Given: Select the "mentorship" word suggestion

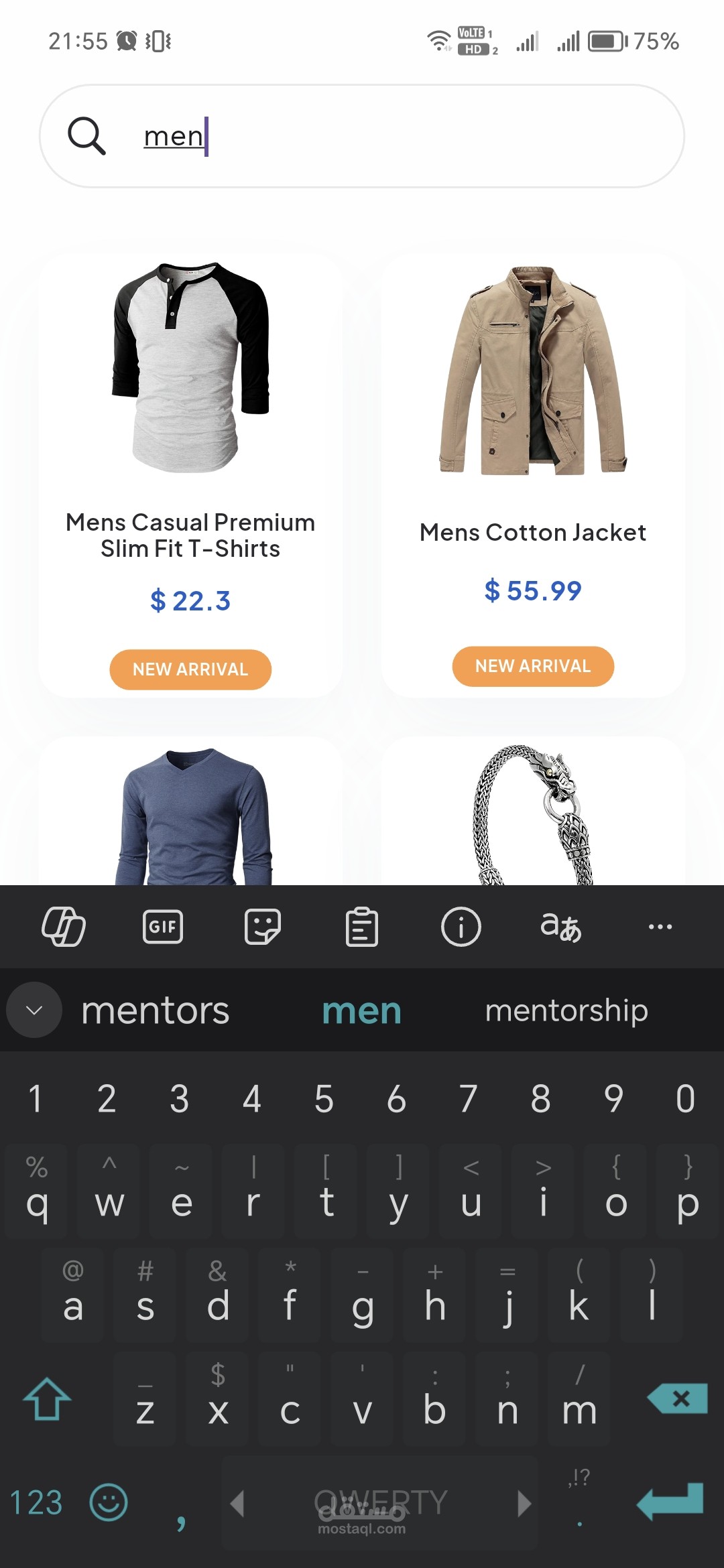Looking at the screenshot, I should pos(566,1010).
